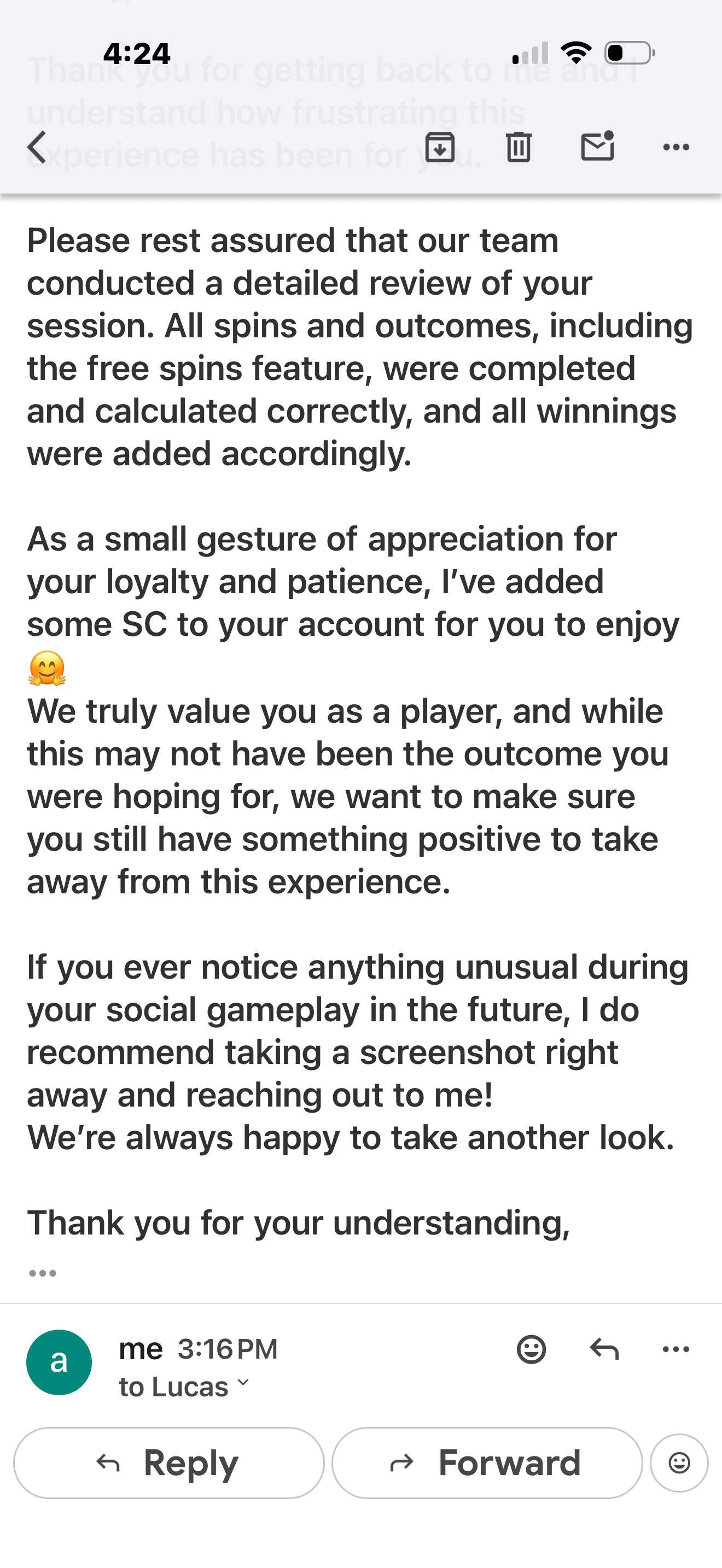
Task: Mark this email as unread
Action: 597,147
